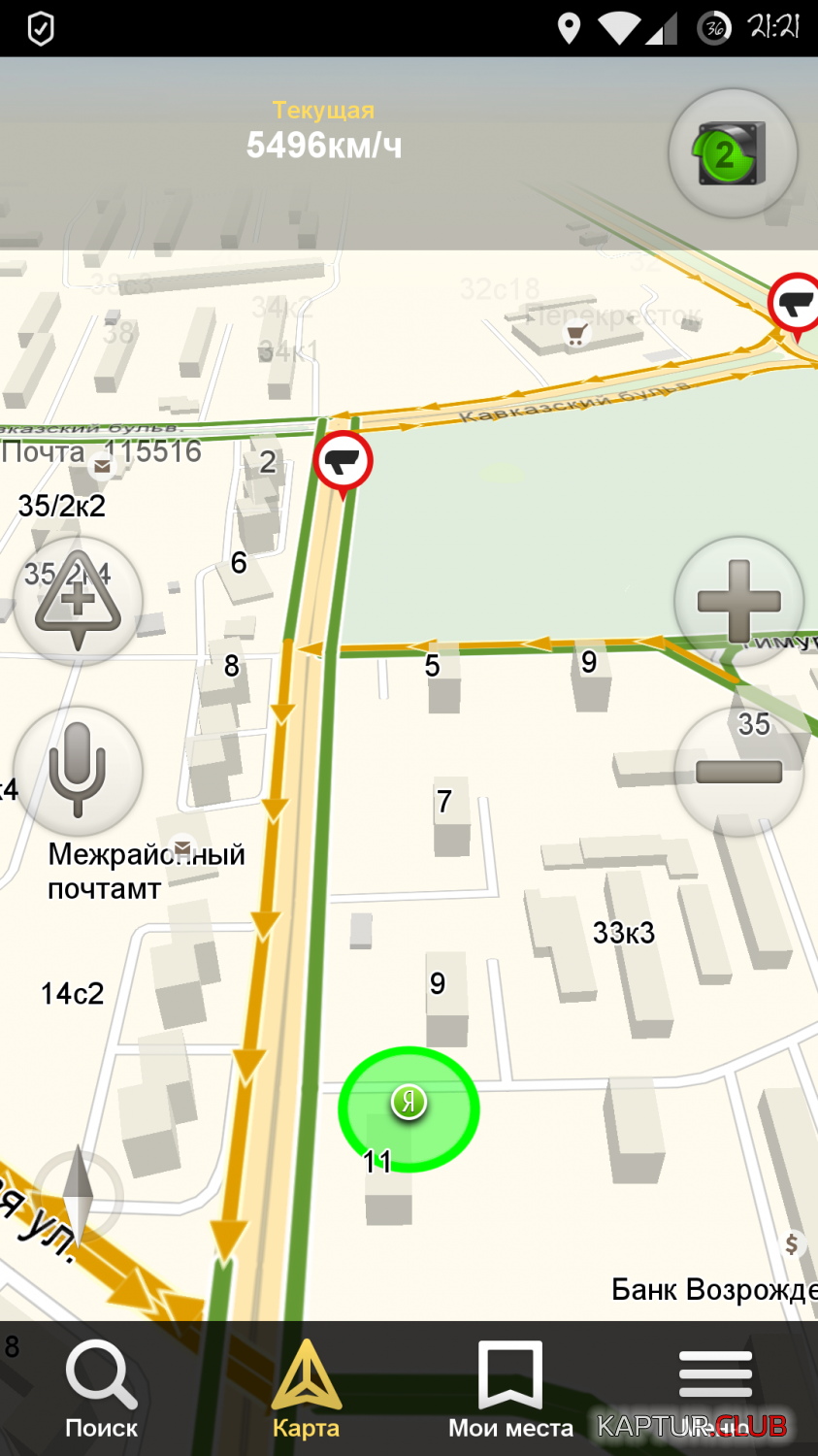The height and width of the screenshot is (1456, 818).
Task: Tap the Почта 115516 post office marker
Action: 102,467
